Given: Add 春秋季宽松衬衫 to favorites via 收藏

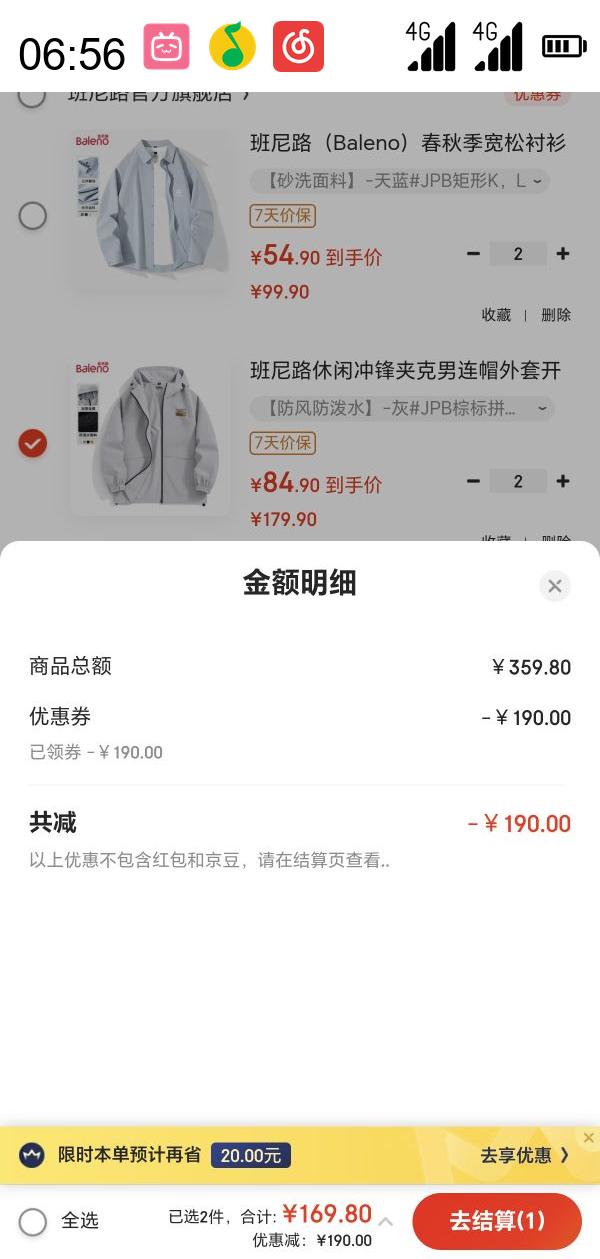Looking at the screenshot, I should click(496, 315).
